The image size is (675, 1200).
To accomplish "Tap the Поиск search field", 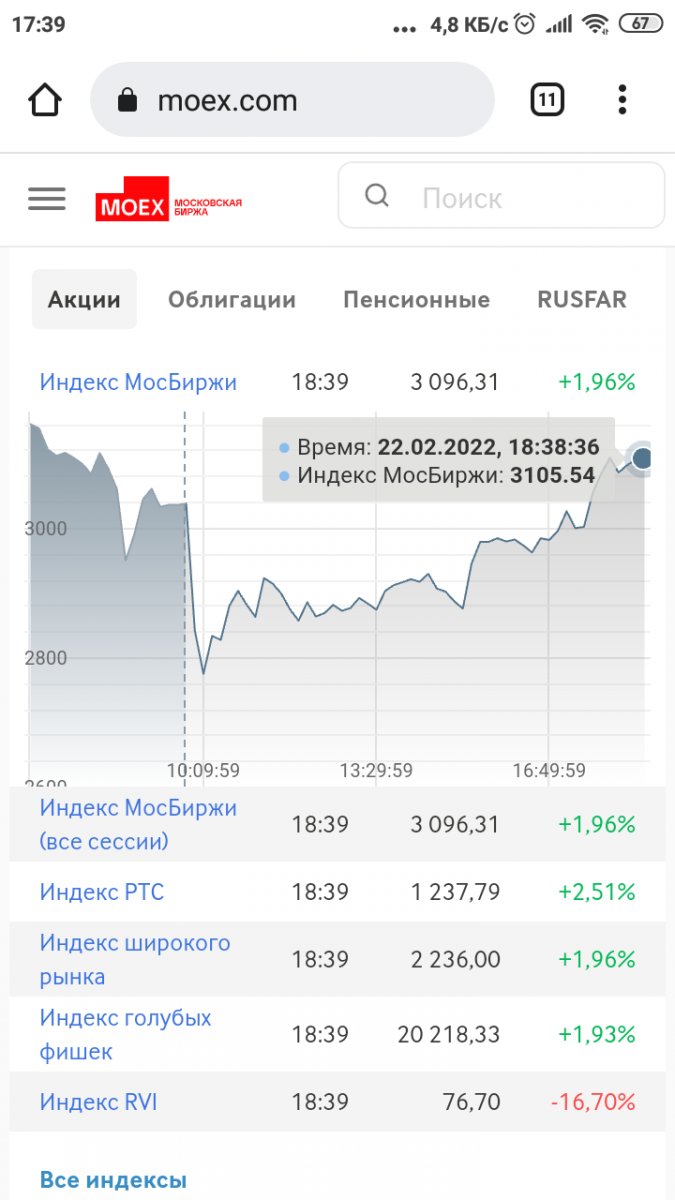I will [x=501, y=197].
